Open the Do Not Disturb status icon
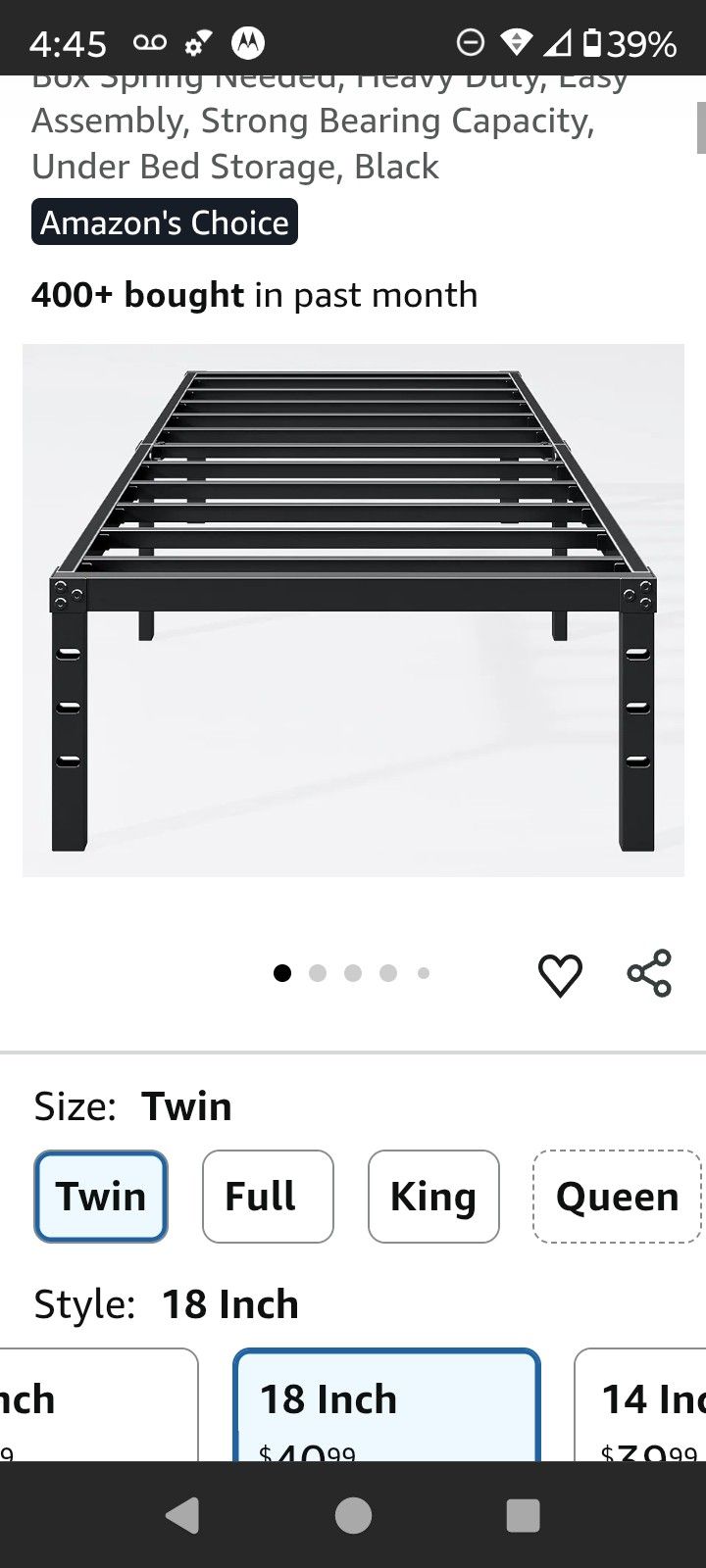 tap(472, 41)
